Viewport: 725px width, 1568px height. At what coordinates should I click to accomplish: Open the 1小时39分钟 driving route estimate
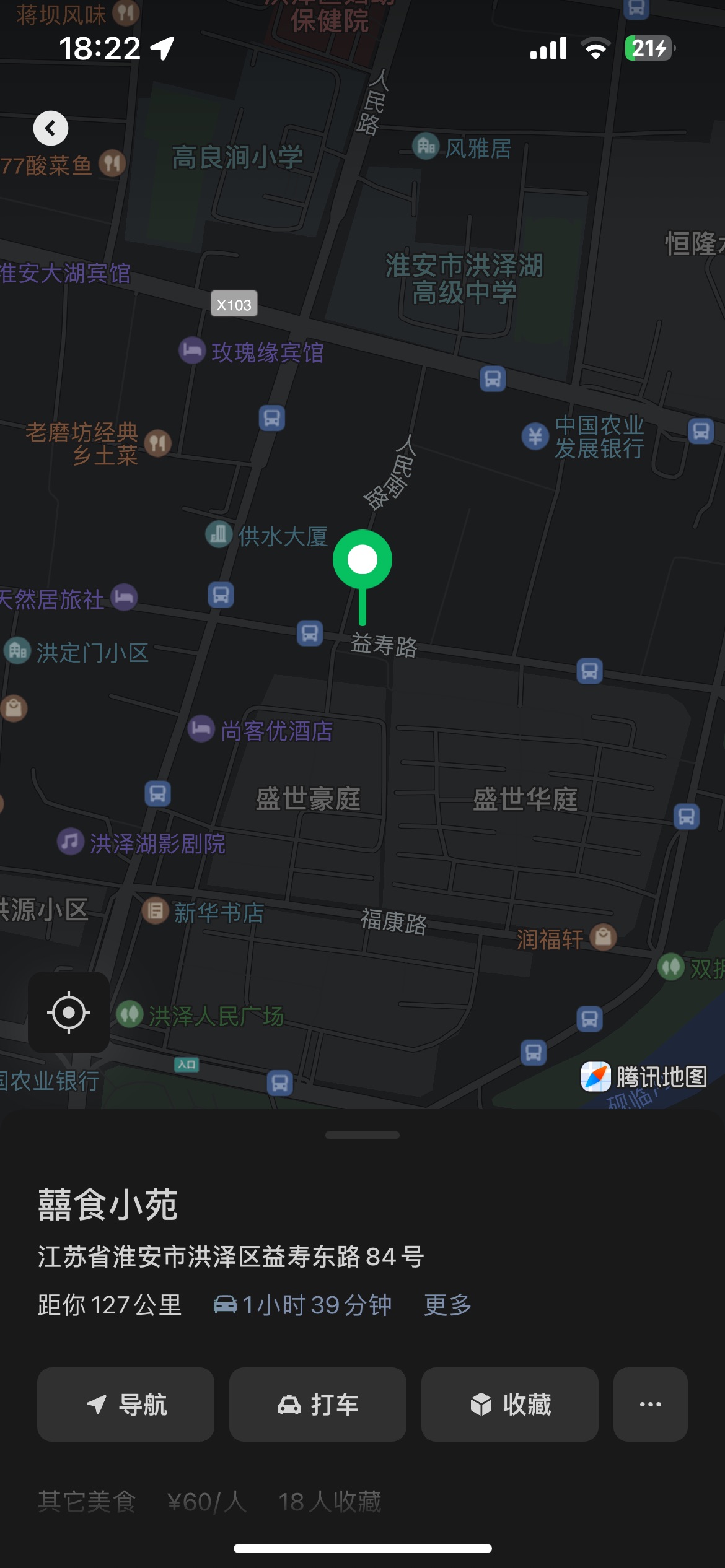(302, 1305)
